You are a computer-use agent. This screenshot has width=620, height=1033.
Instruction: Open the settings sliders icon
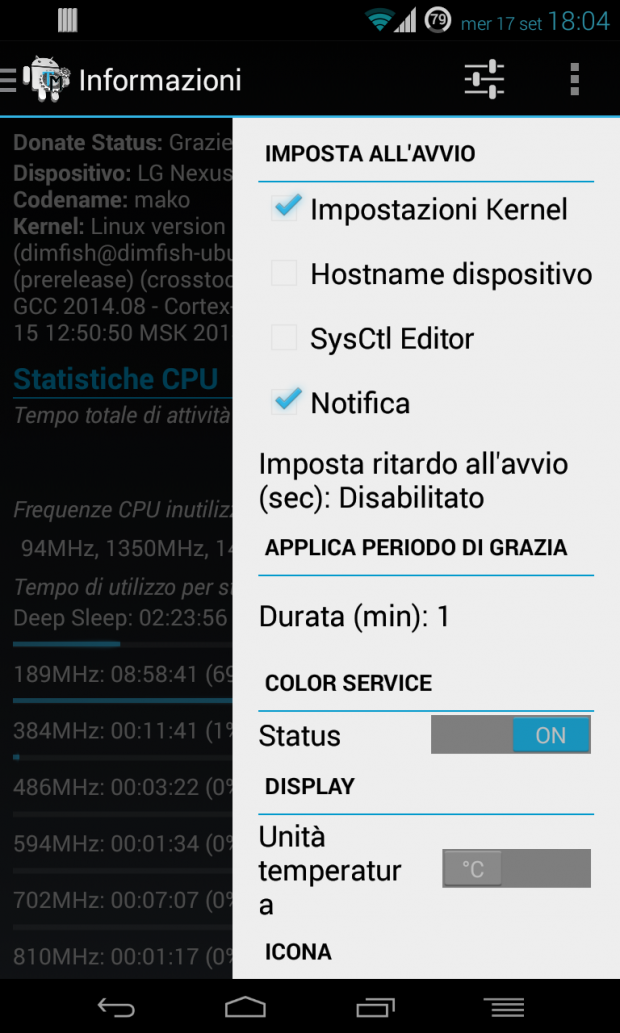(x=484, y=80)
